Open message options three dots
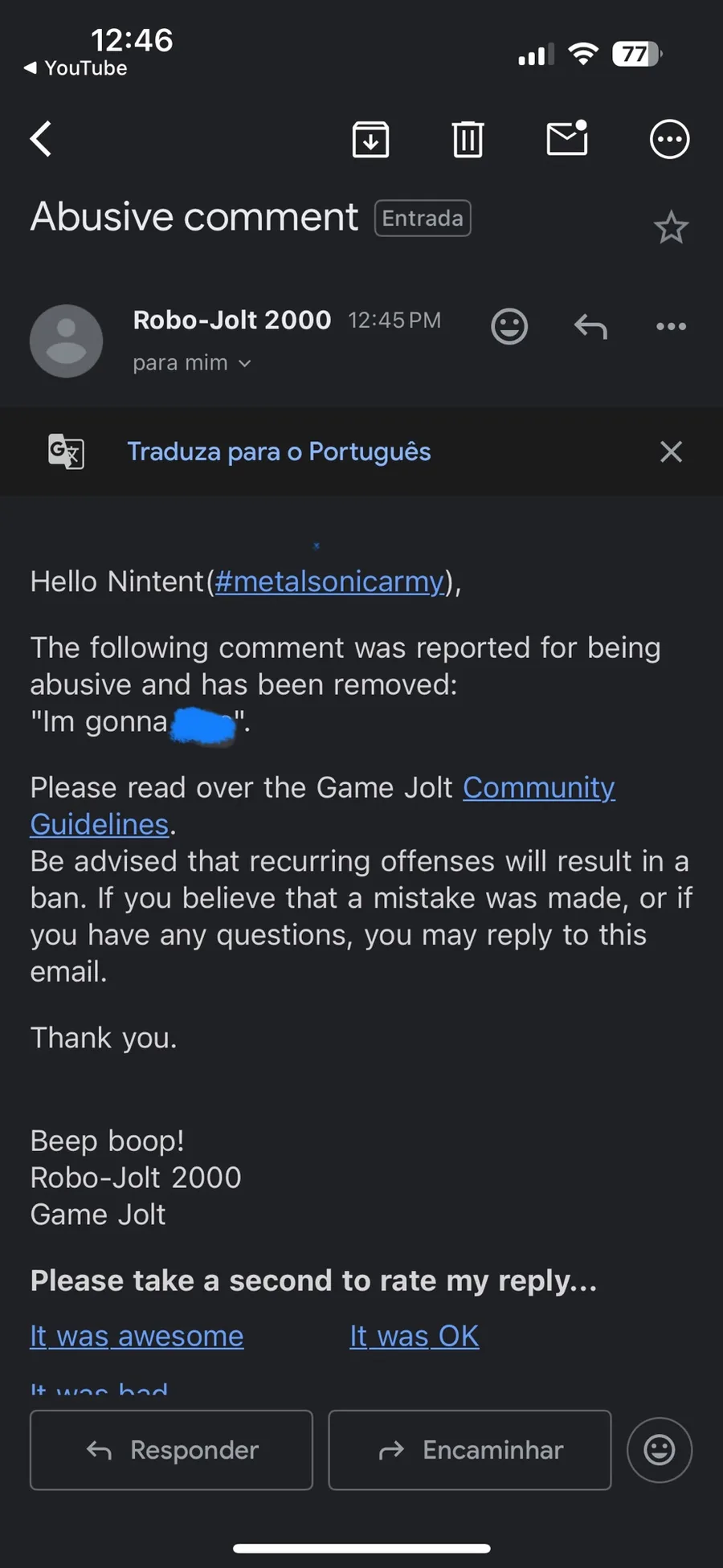 pos(671,326)
